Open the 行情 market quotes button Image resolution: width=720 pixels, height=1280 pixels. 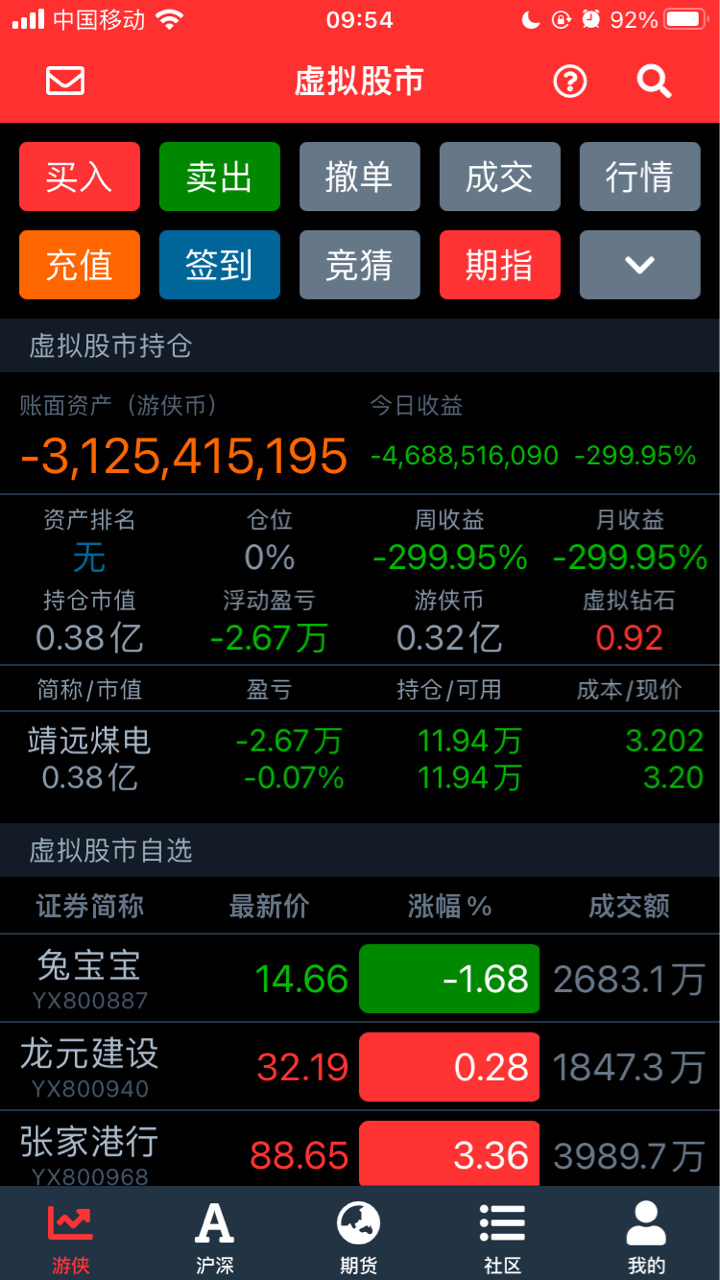[640, 177]
